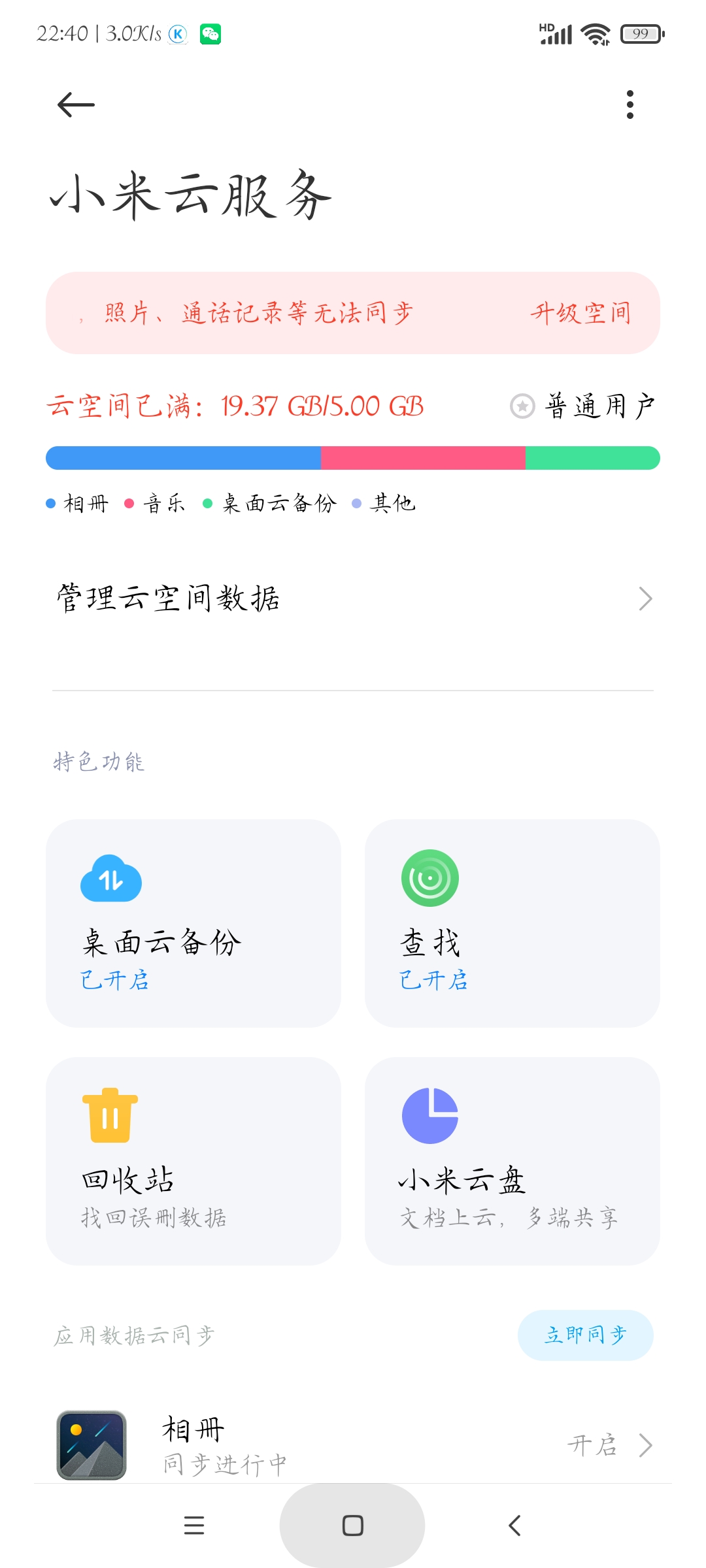Screen dimensions: 706x1568
Task: Open the 回收站 card
Action: tap(193, 1161)
